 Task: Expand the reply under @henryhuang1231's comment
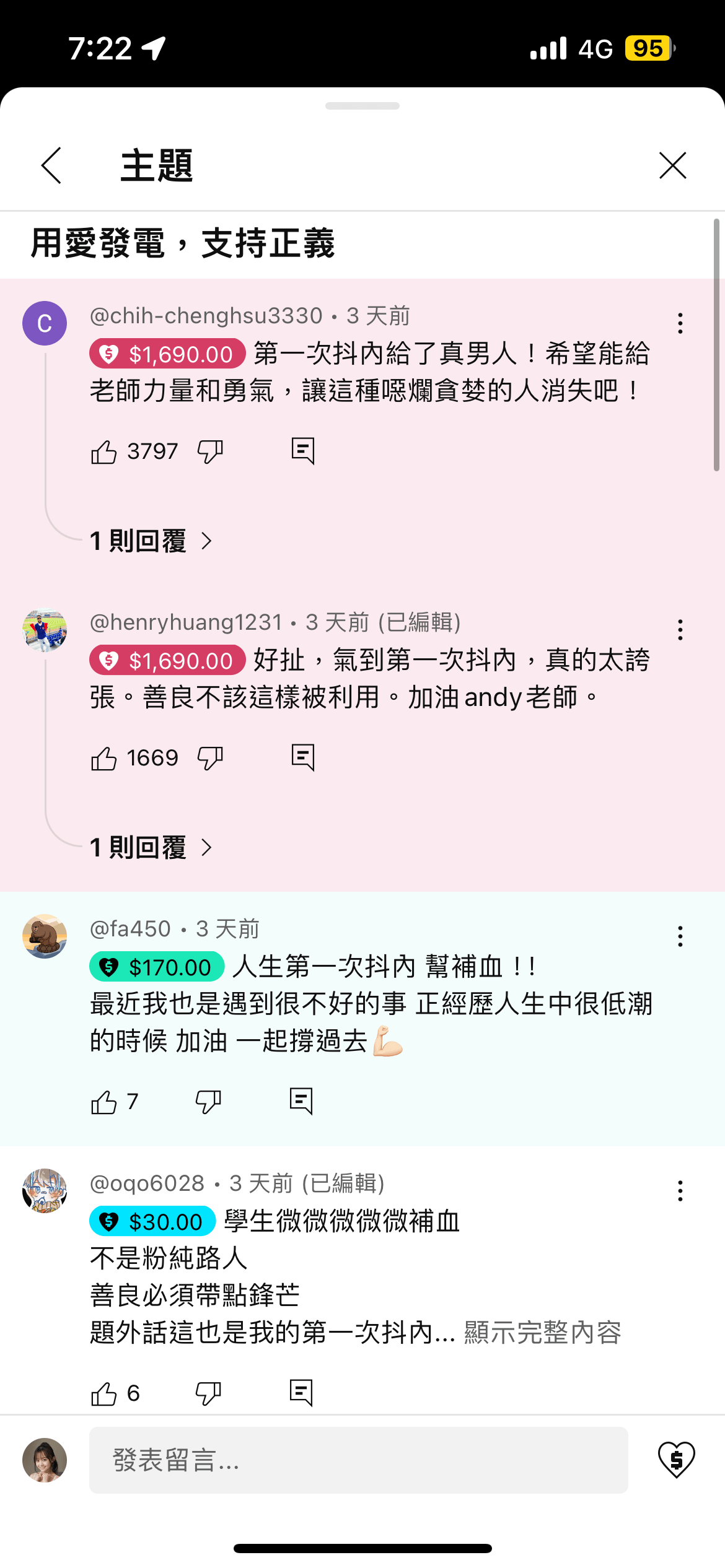coord(151,847)
